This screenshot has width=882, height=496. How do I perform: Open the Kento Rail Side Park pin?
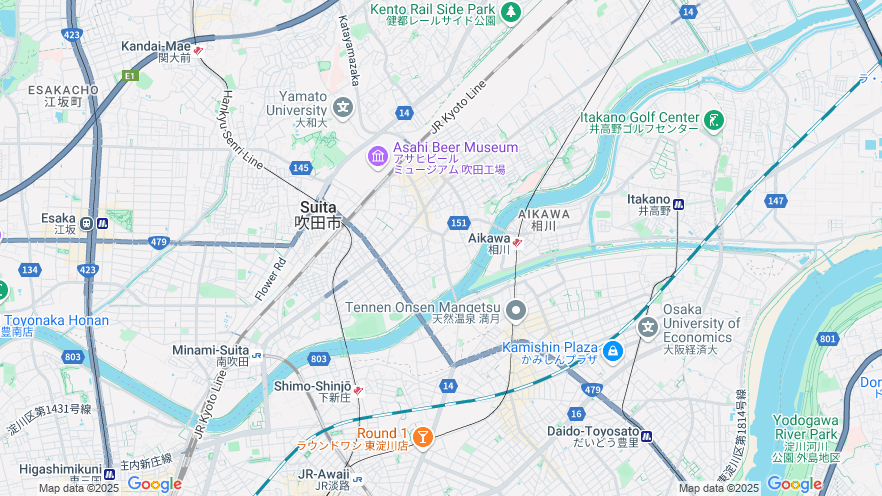point(511,12)
